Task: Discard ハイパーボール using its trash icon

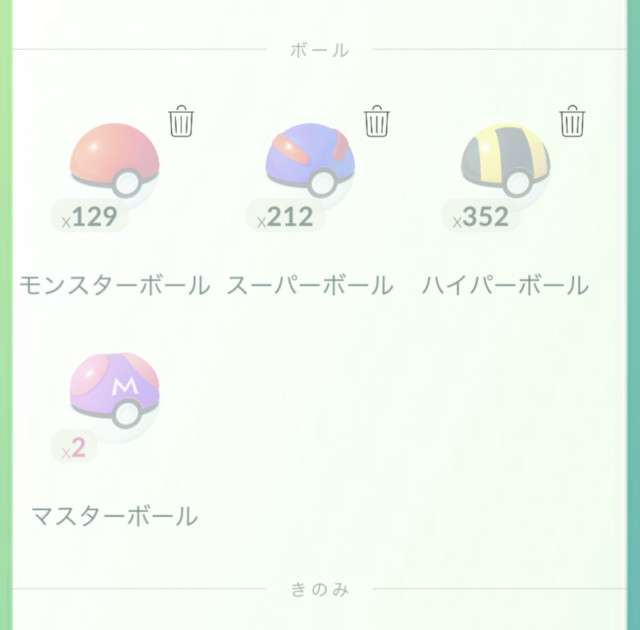Action: [x=571, y=121]
